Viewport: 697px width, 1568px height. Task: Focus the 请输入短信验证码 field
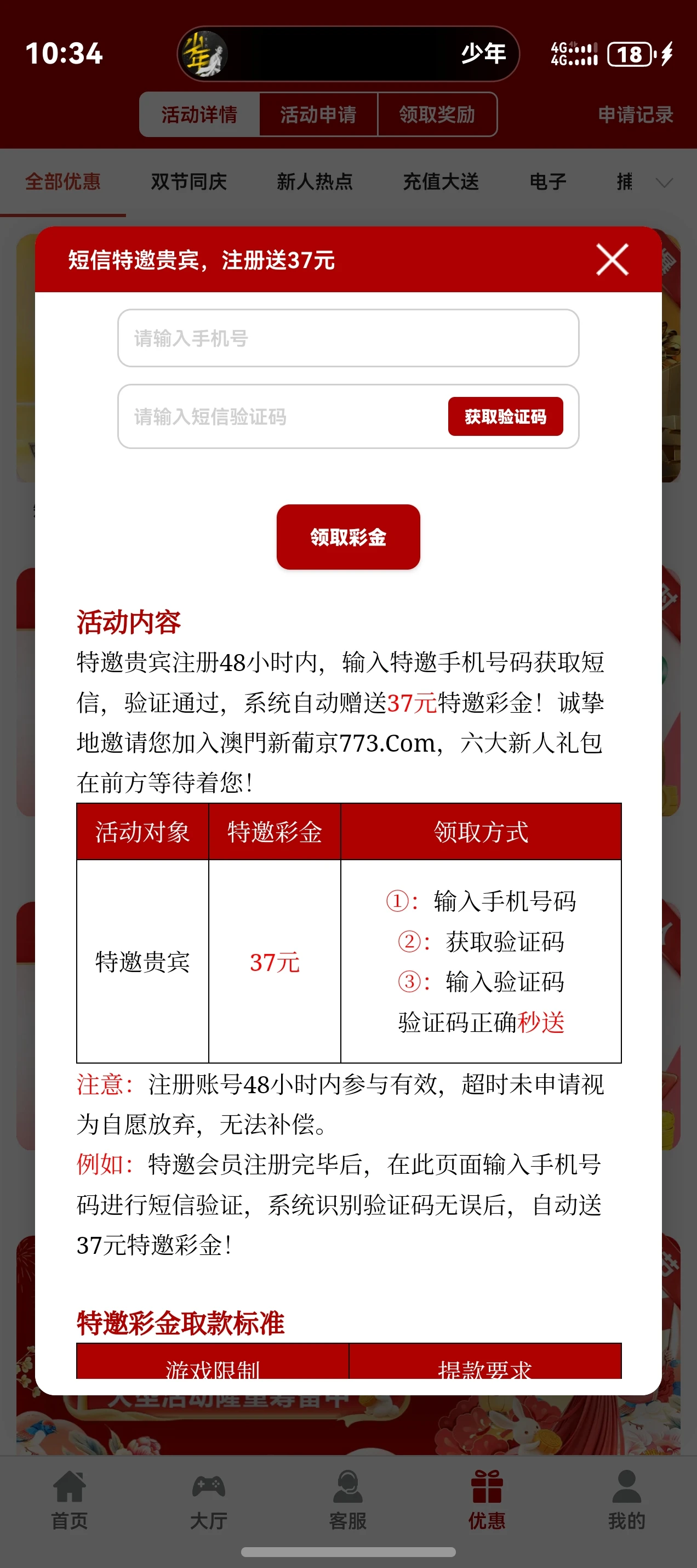click(x=280, y=416)
